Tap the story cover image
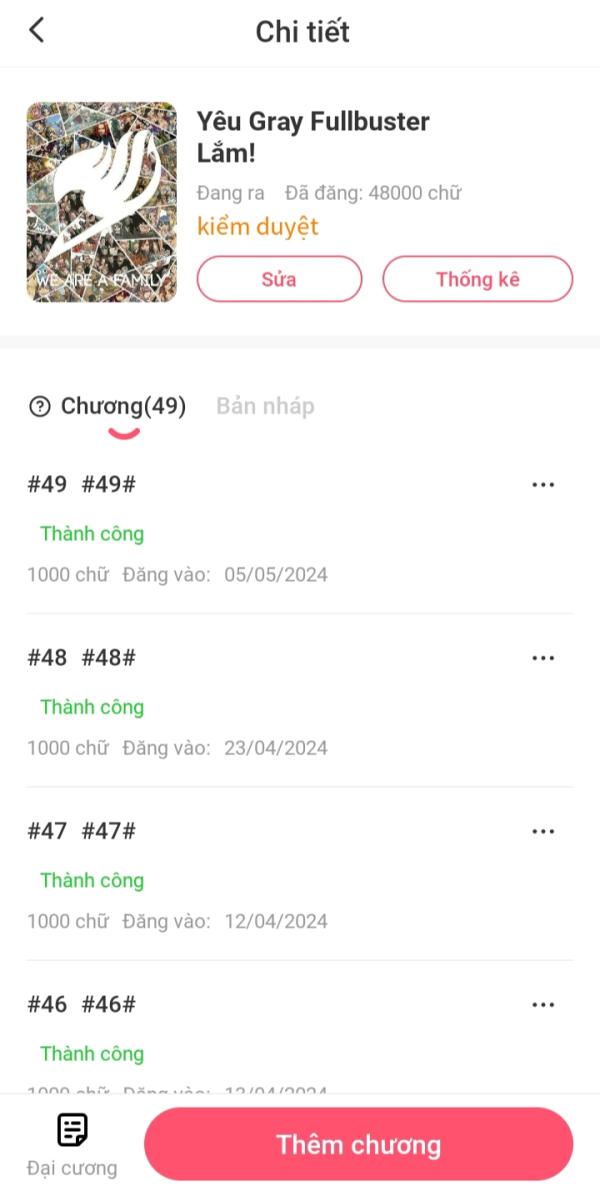 pyautogui.click(x=101, y=202)
